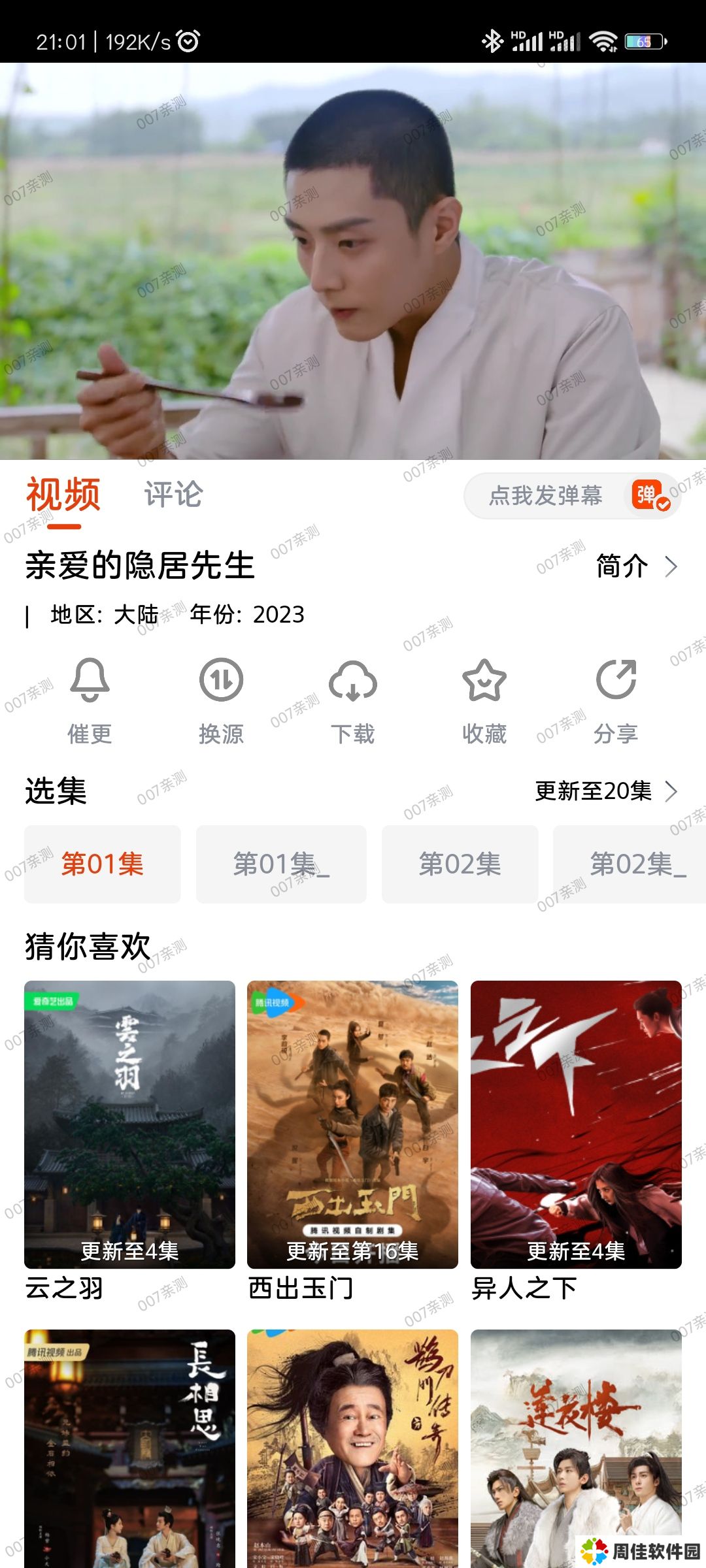
Task: Open recommended show 西出玉门
Action: click(x=352, y=1124)
